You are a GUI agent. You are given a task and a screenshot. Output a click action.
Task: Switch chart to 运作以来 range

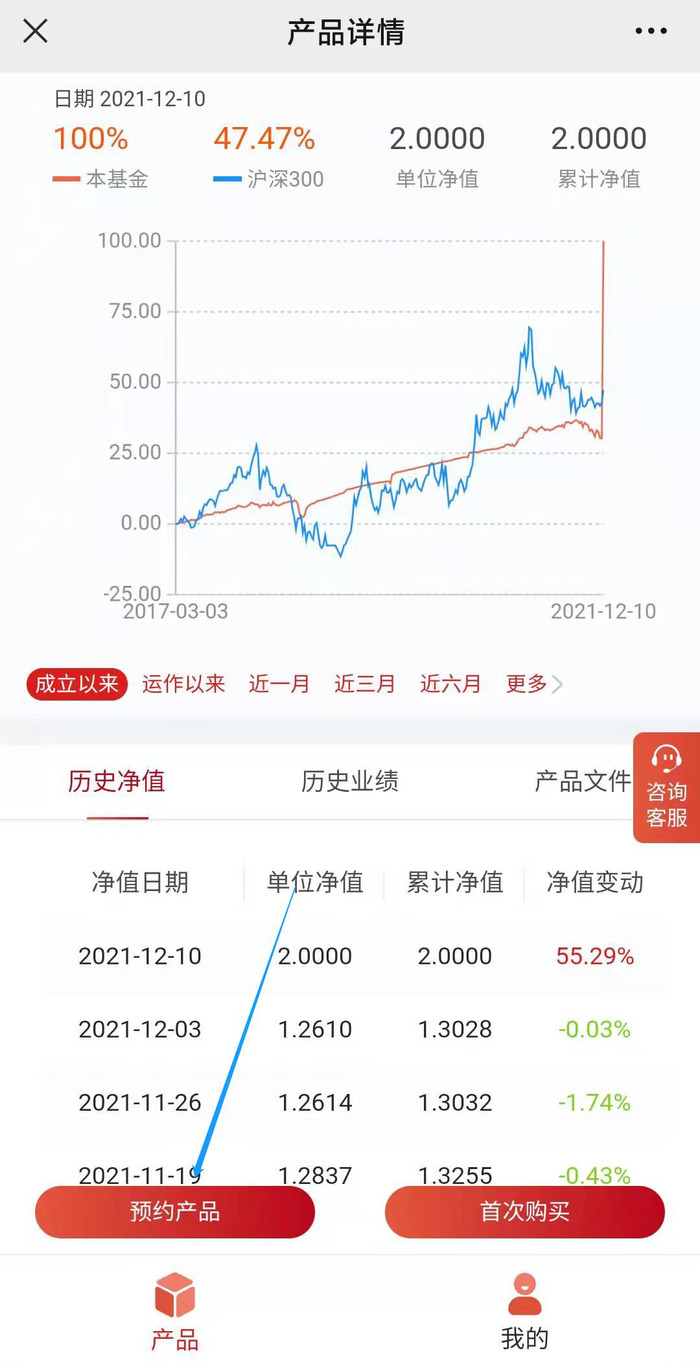[183, 684]
